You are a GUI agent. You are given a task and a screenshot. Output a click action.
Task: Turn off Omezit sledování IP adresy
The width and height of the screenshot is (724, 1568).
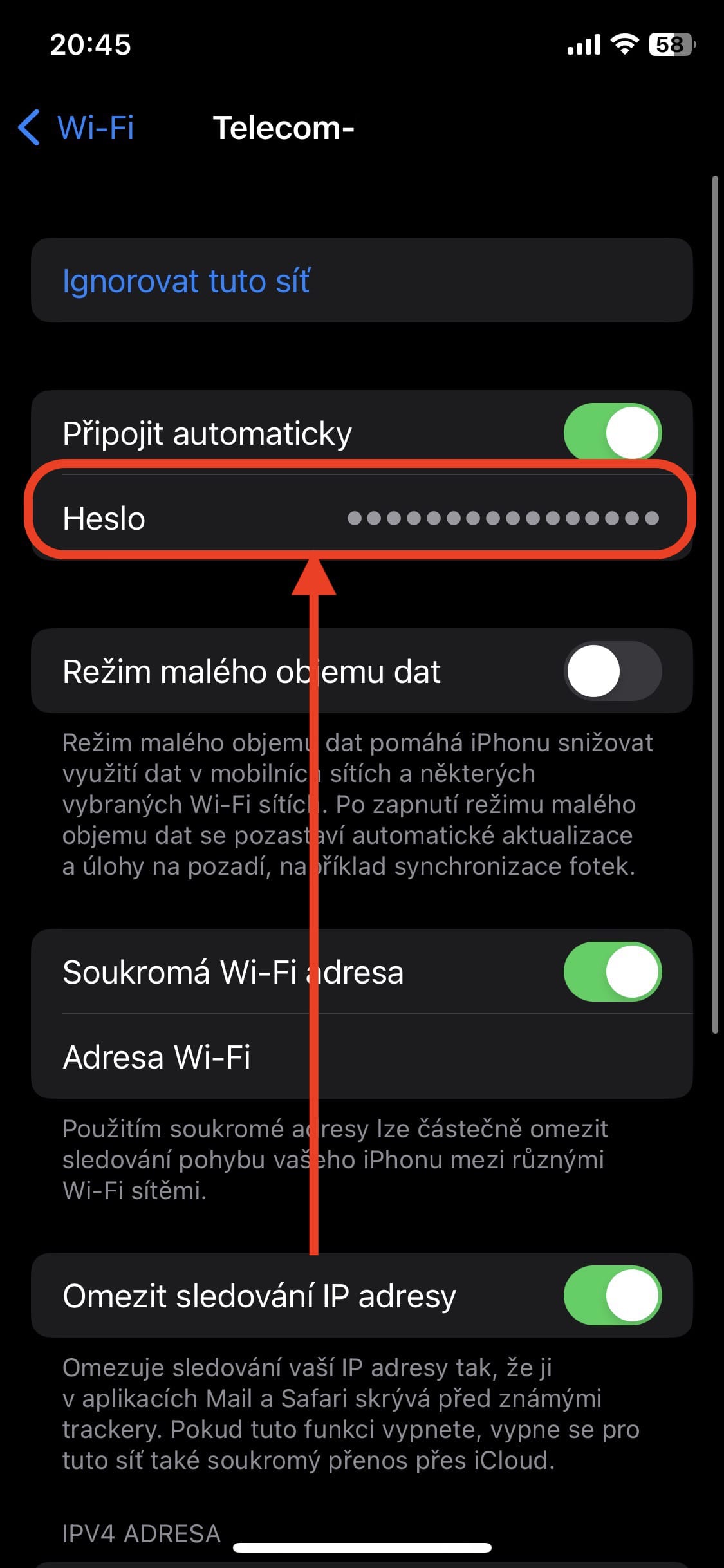[612, 1295]
